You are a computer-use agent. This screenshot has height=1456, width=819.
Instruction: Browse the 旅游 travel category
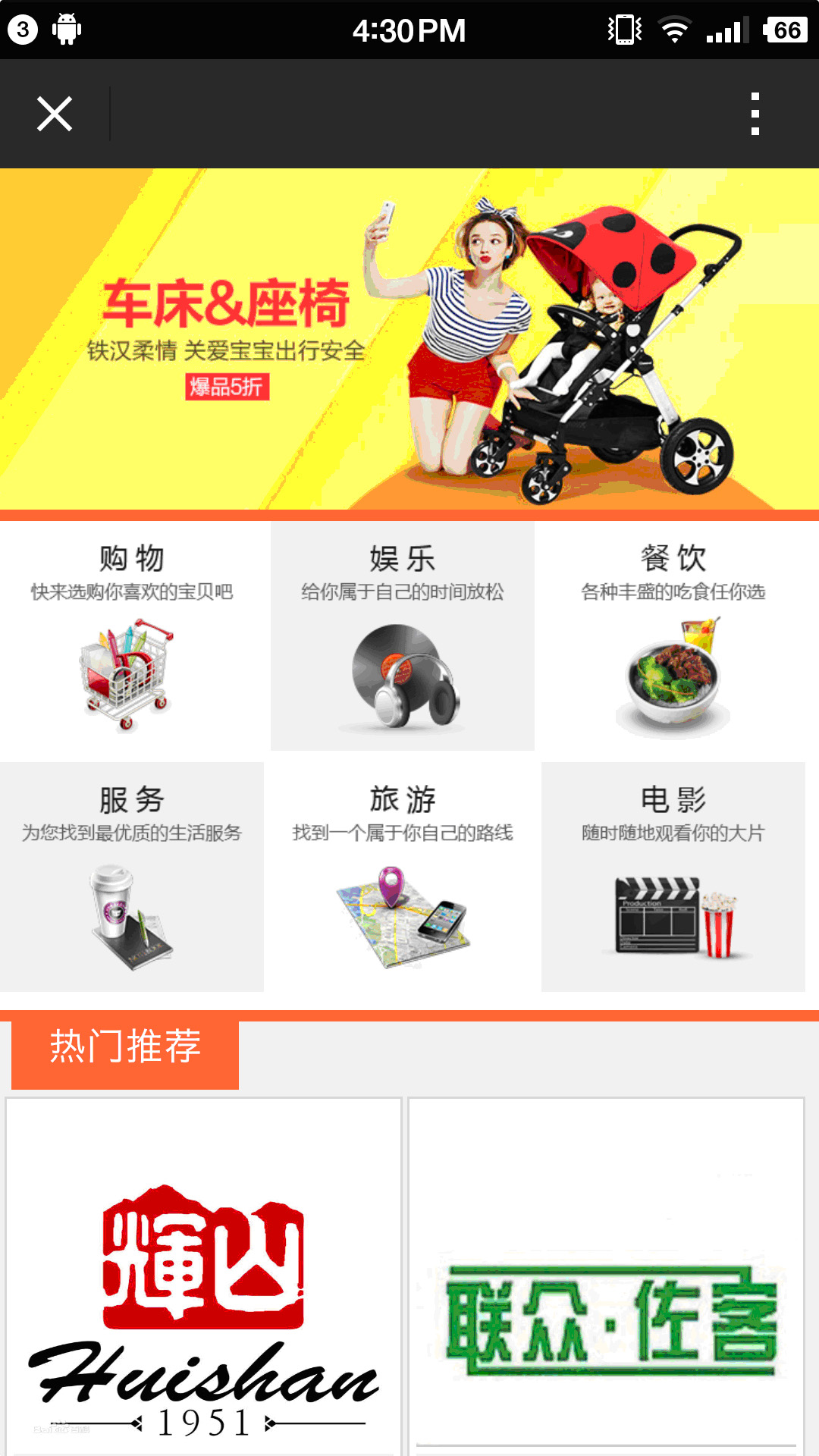click(x=403, y=877)
